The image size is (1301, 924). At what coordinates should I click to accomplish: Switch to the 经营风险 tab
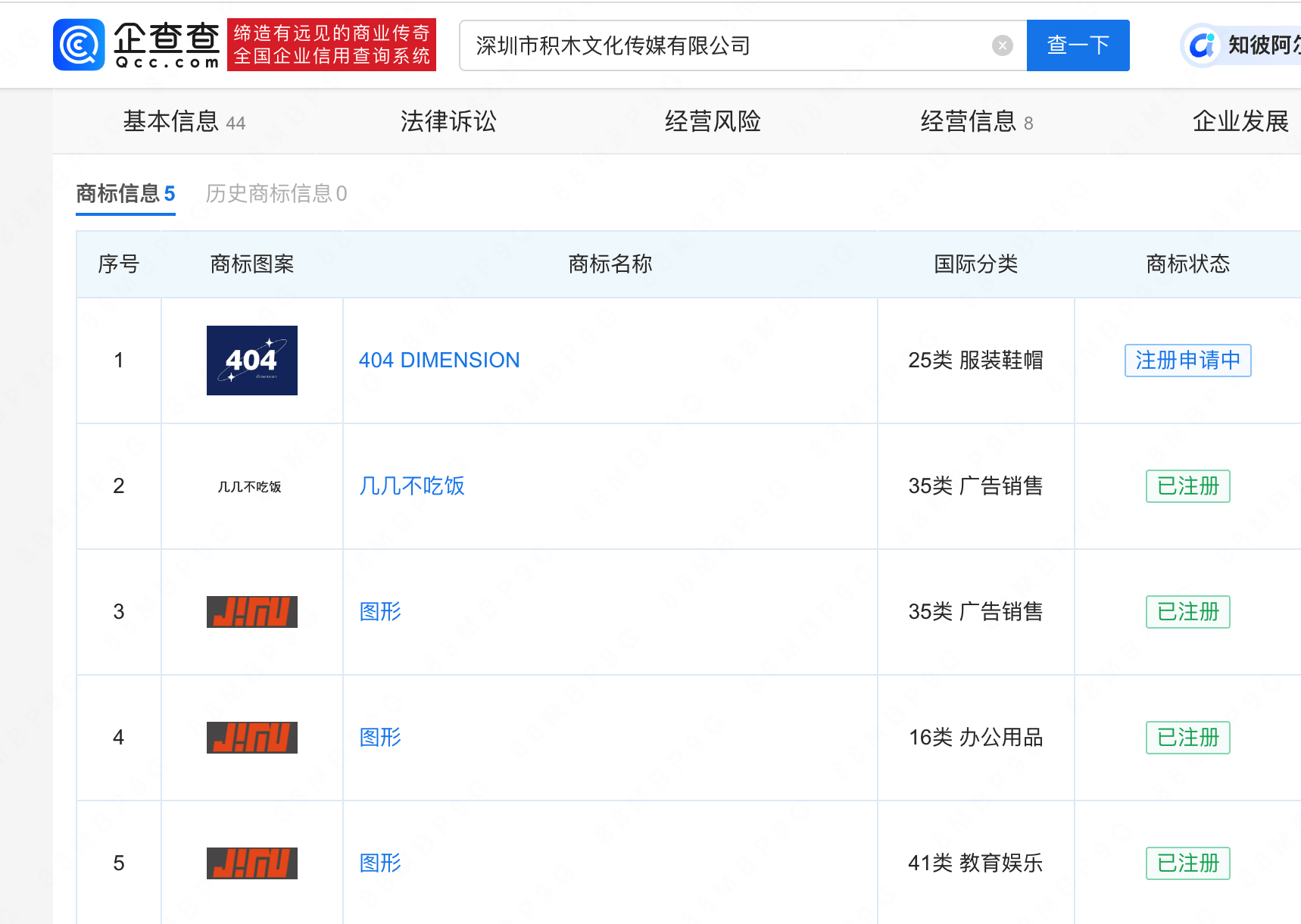click(713, 121)
